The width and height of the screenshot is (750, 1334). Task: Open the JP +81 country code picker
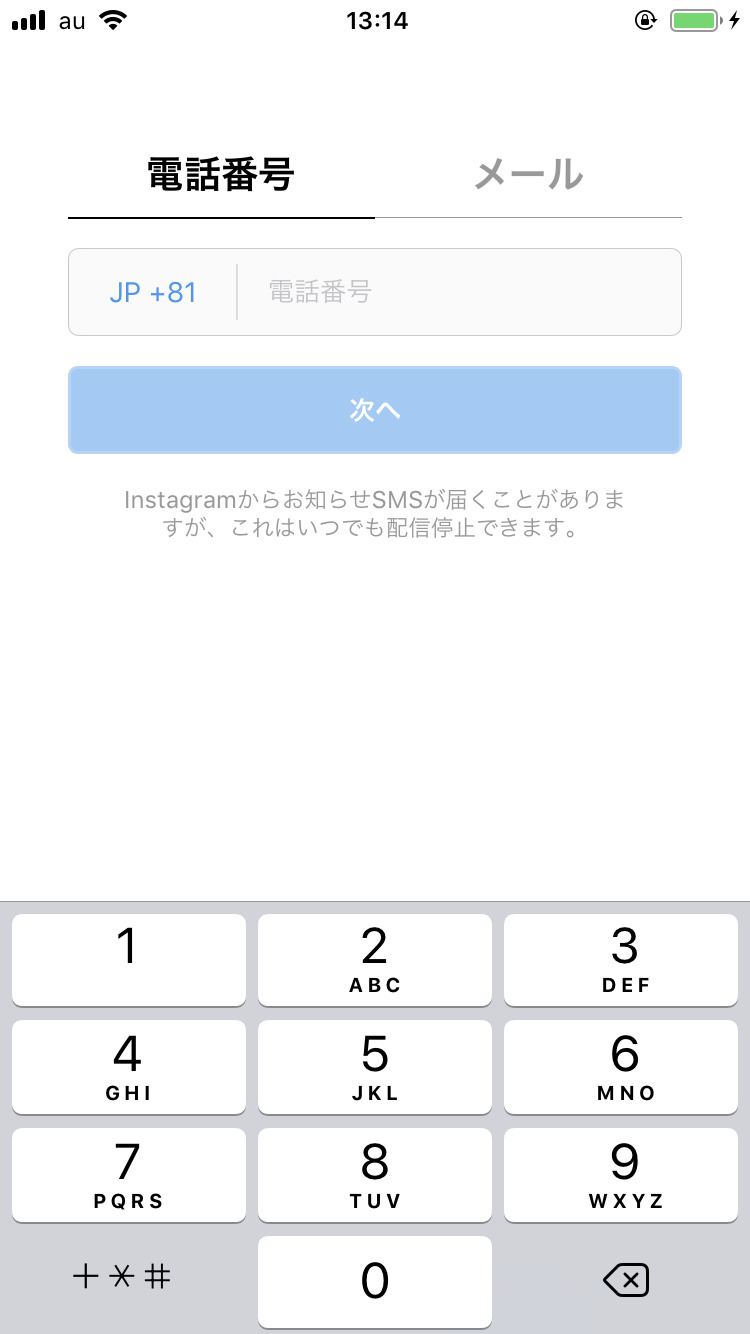pos(153,292)
